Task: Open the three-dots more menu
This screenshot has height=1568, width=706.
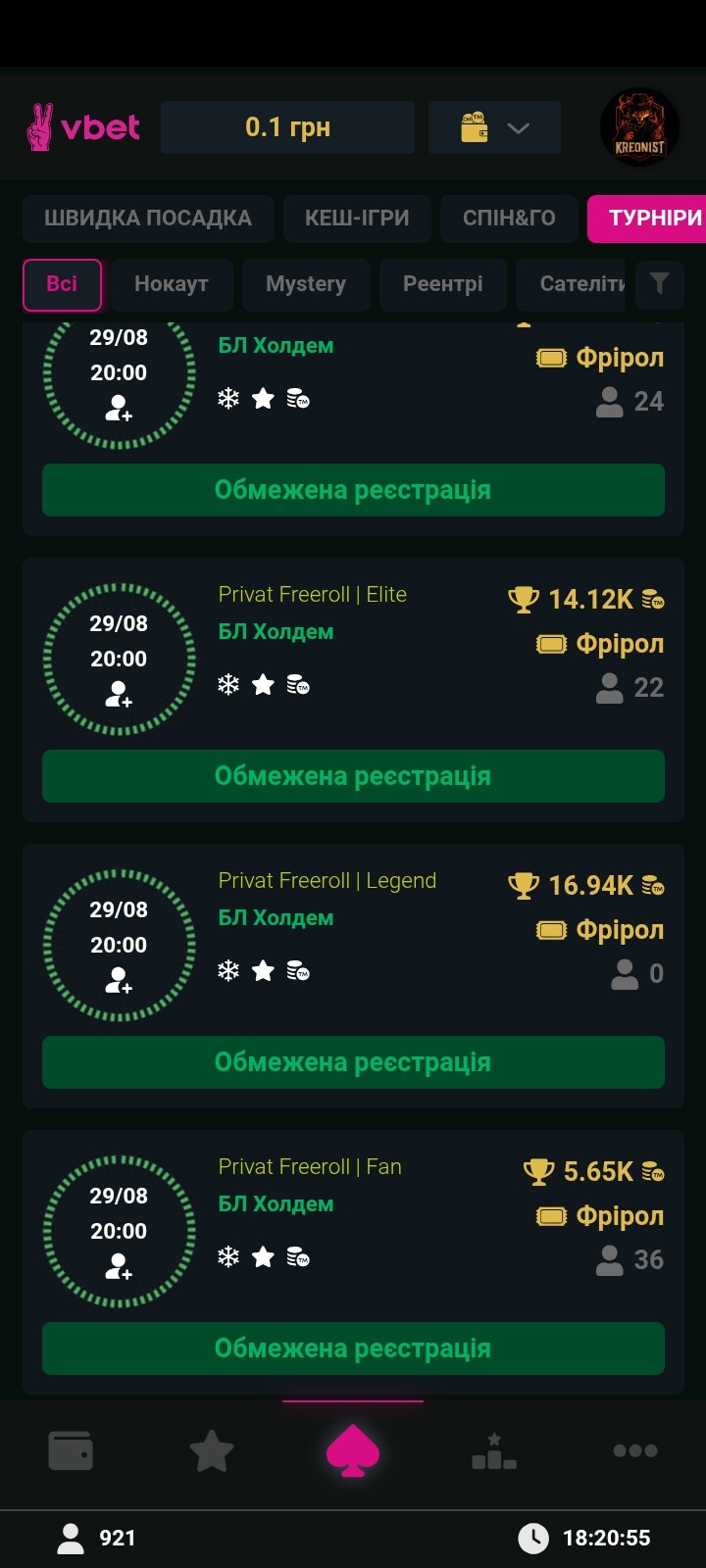Action: pos(635,1450)
